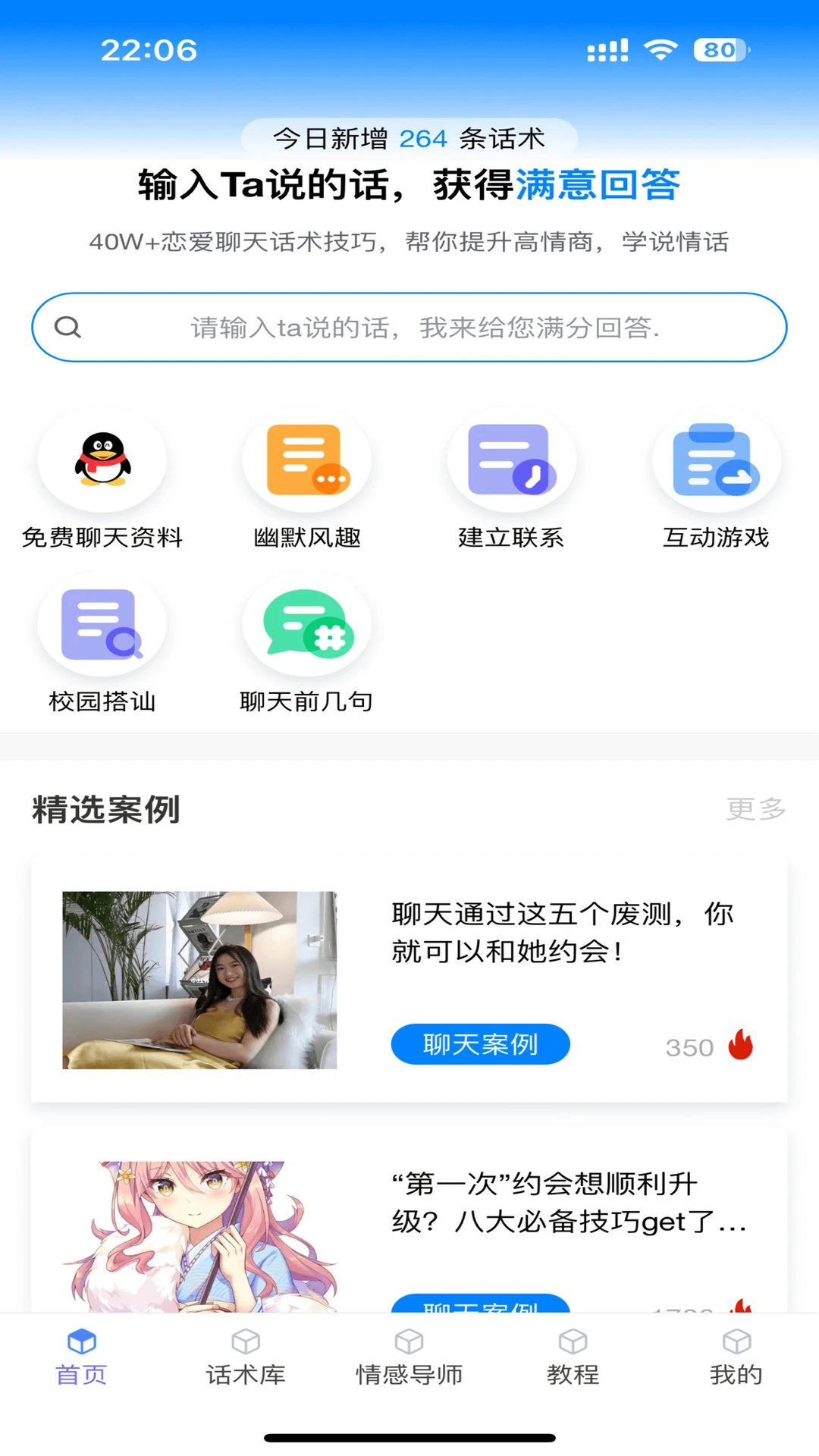The image size is (819, 1456).
Task: Tap the fire icon beside 350
Action: click(739, 1046)
